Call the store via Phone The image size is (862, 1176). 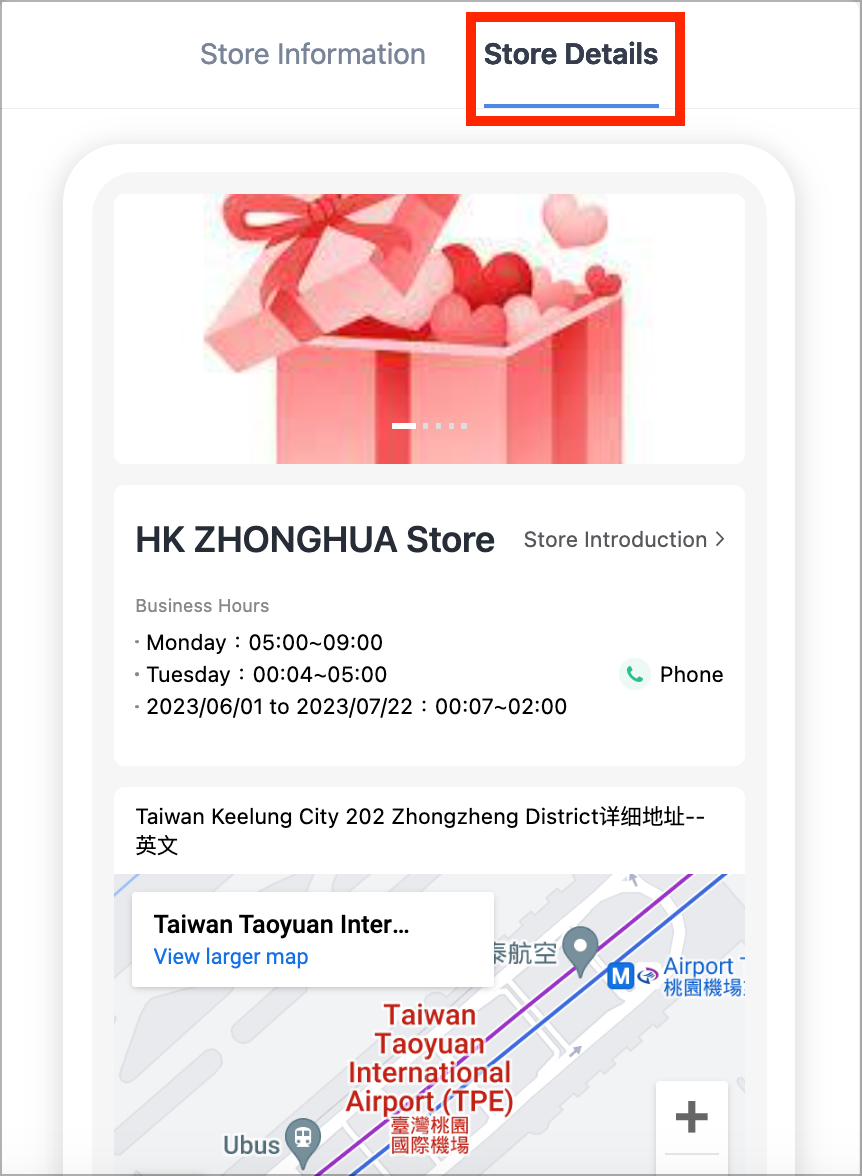(x=671, y=675)
